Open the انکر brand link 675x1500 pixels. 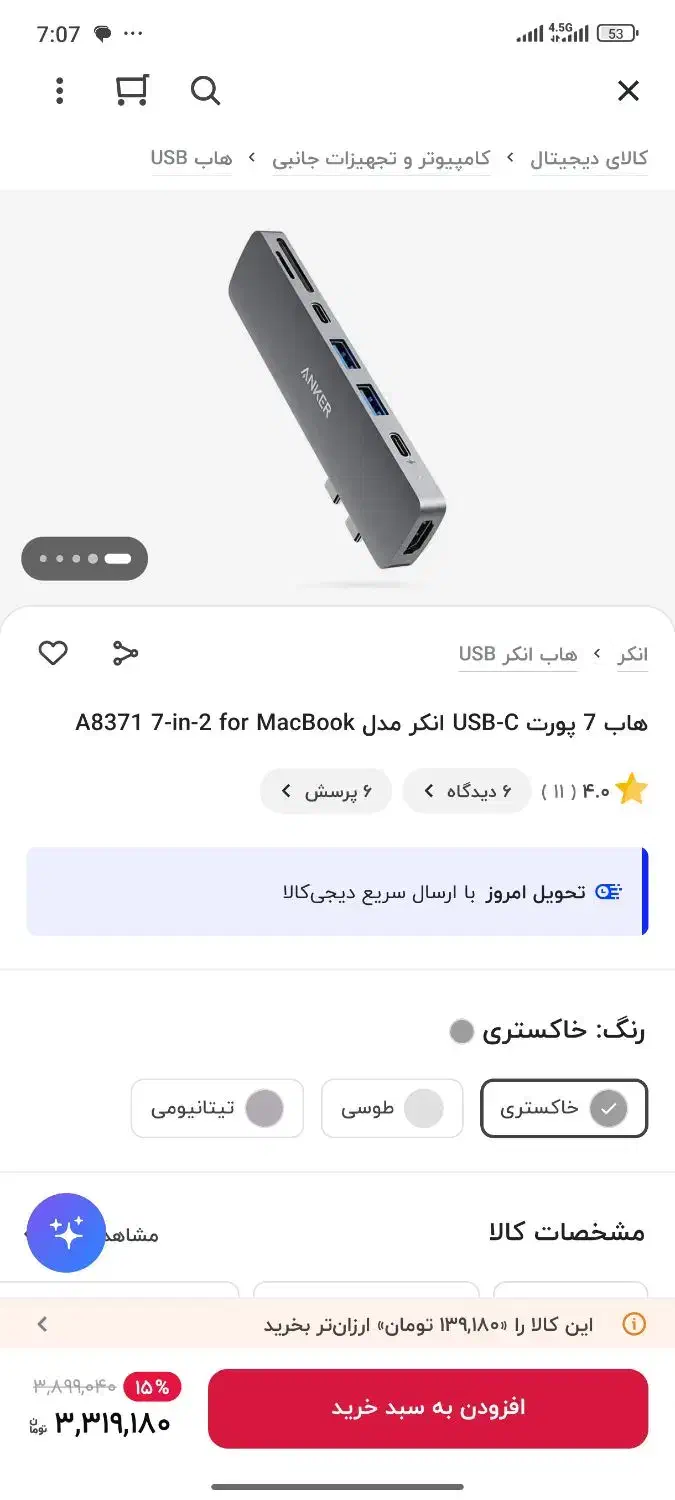click(x=632, y=654)
